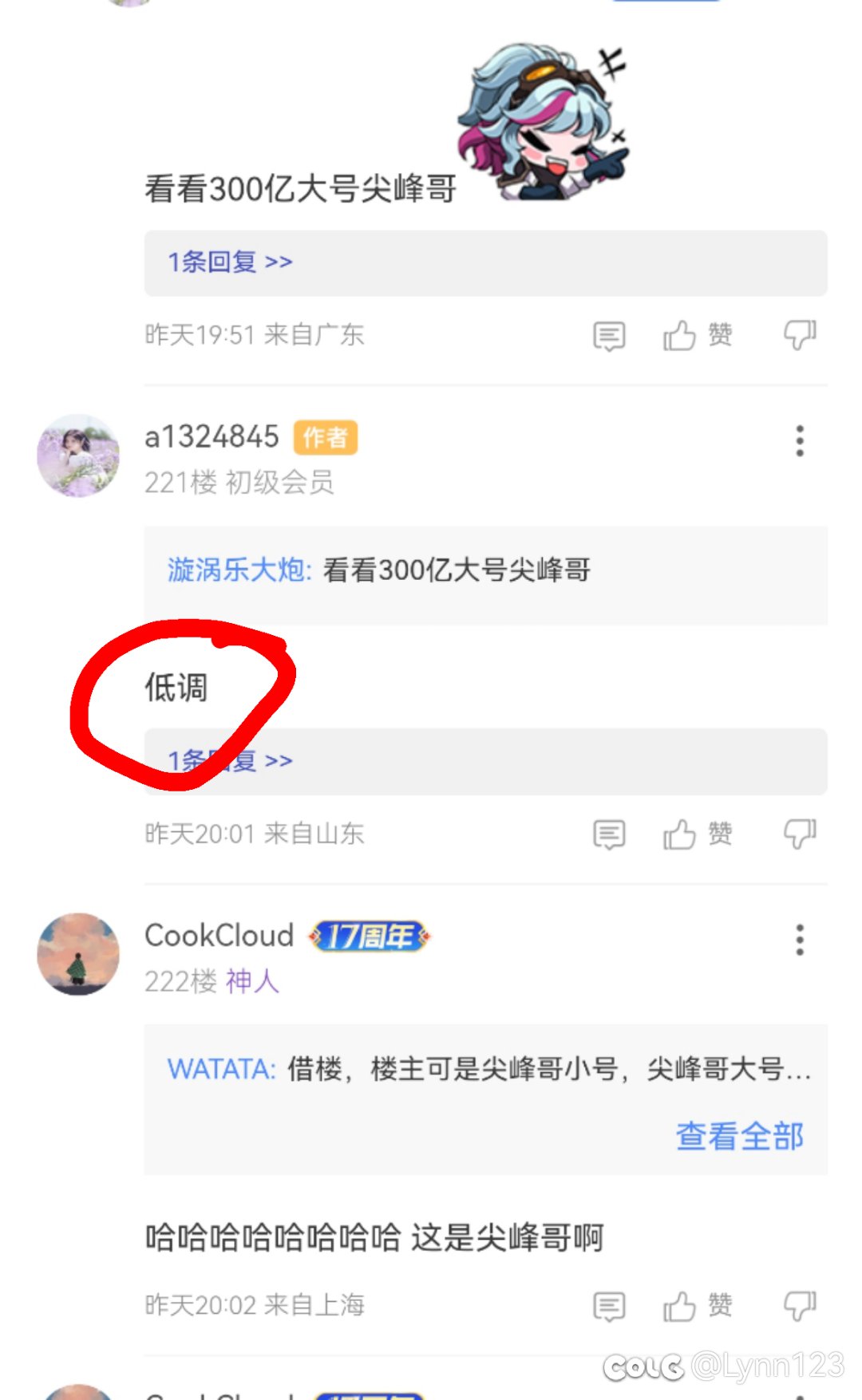
Task: Reply to the 昨天19:51 comment from 广东
Action: 609,336
